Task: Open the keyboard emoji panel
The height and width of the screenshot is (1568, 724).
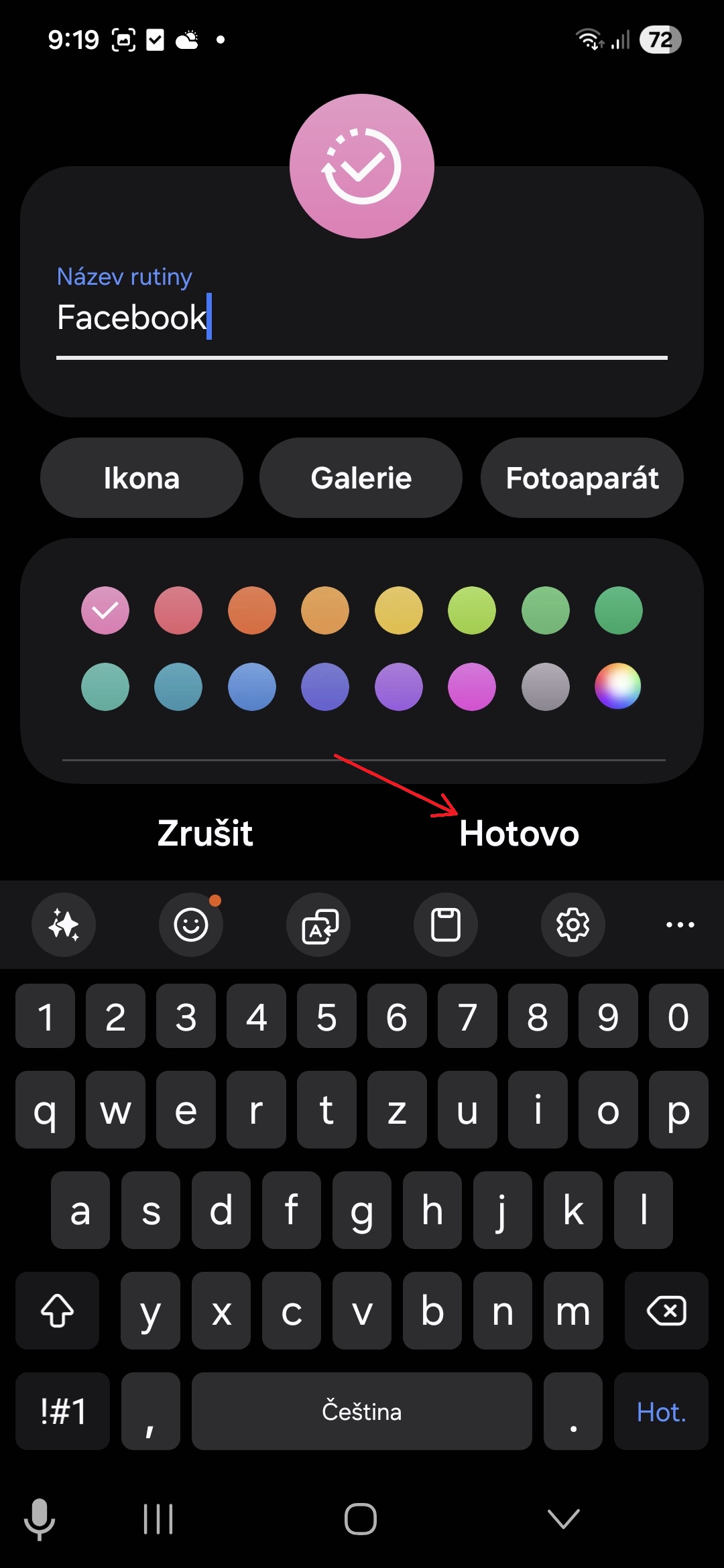Action: (191, 925)
